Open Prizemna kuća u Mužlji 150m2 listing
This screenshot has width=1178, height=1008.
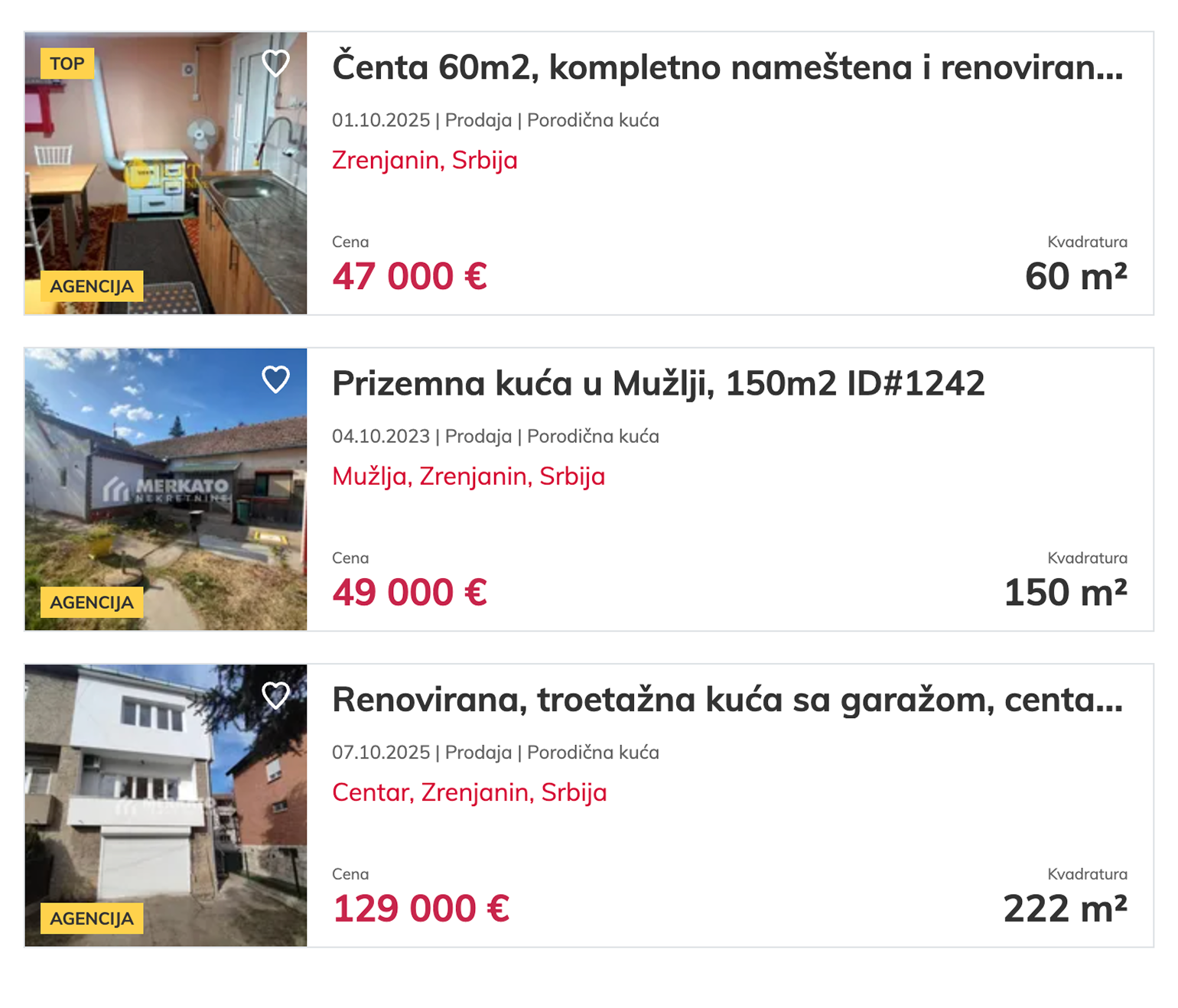pyautogui.click(x=658, y=383)
